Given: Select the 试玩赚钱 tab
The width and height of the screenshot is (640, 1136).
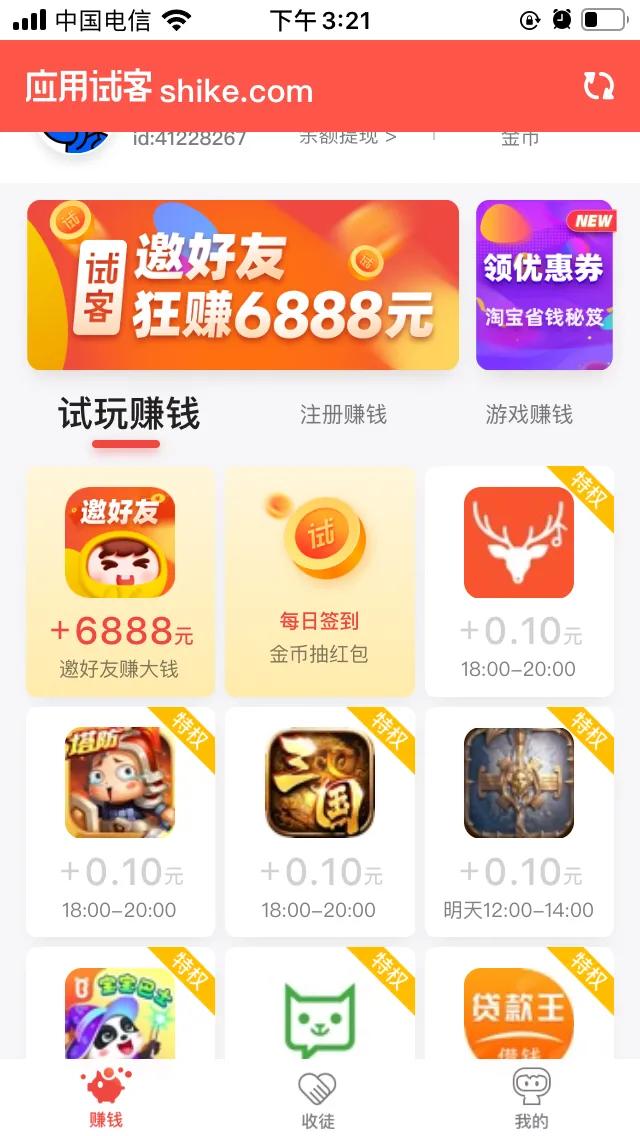Looking at the screenshot, I should click(x=129, y=415).
